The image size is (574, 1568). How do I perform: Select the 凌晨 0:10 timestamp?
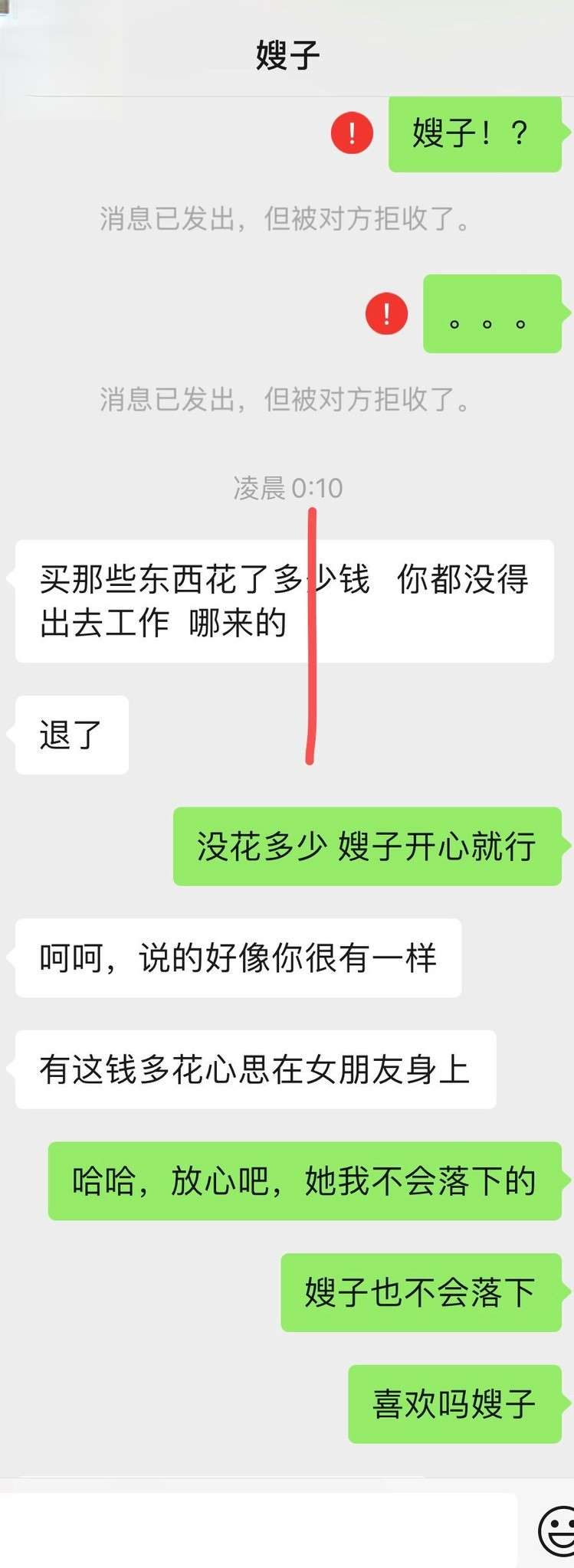coord(287,486)
